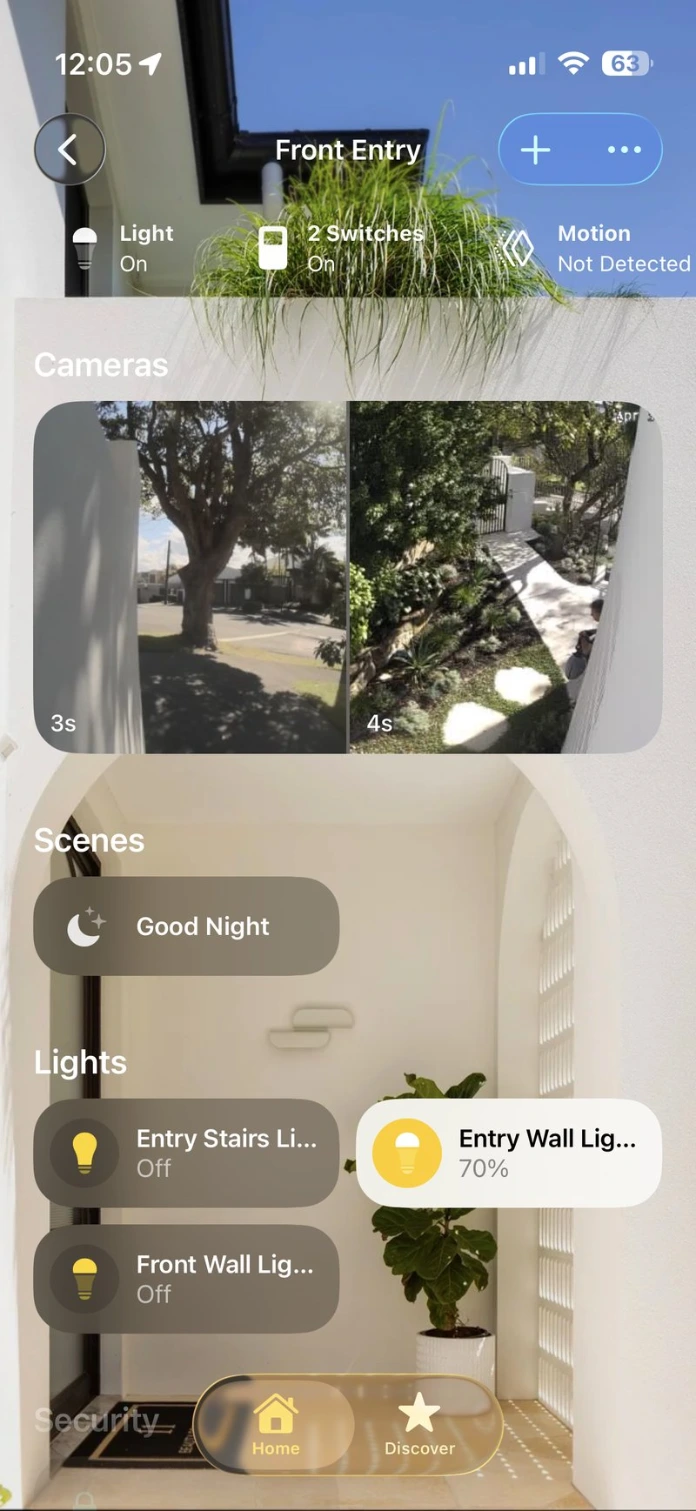Go back from Front Entry
This screenshot has width=696, height=1511.
click(69, 150)
